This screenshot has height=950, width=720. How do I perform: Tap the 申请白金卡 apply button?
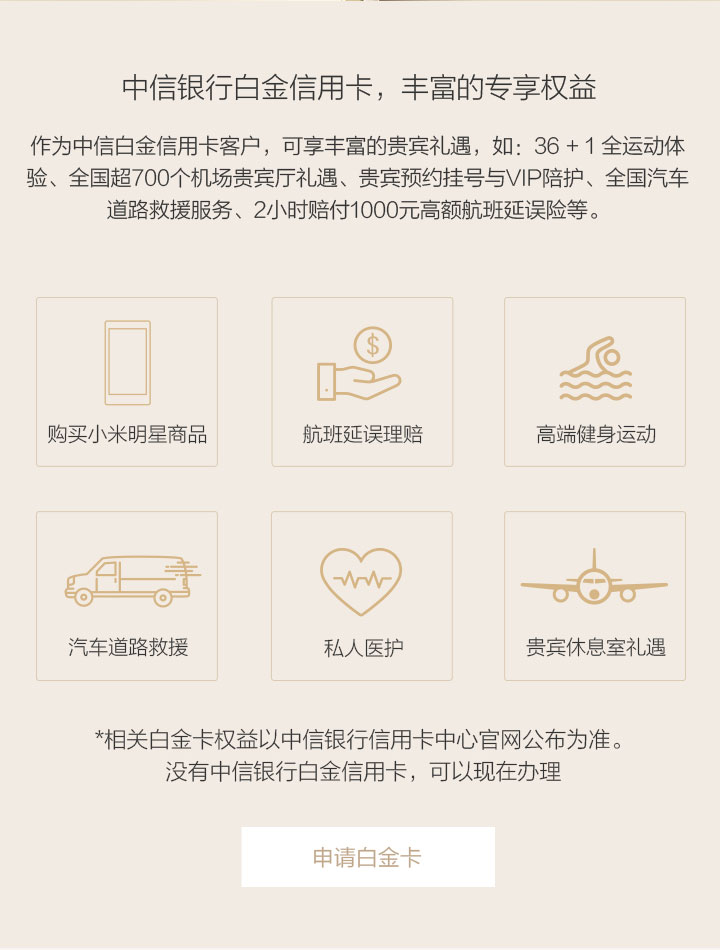click(367, 857)
